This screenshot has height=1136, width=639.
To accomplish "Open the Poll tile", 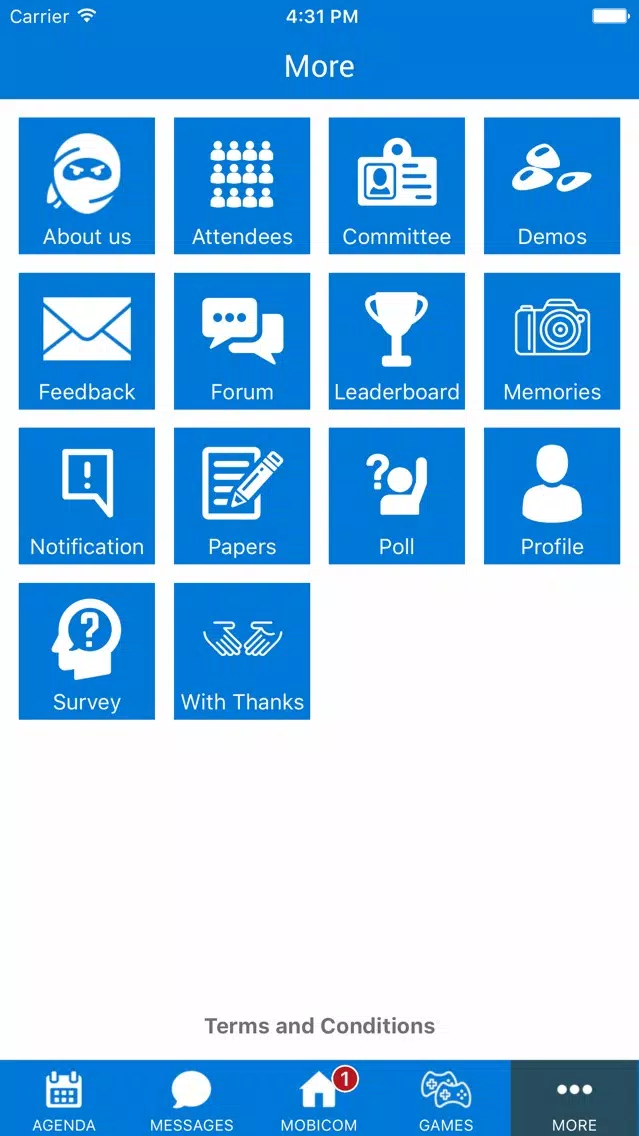I will pos(397,496).
